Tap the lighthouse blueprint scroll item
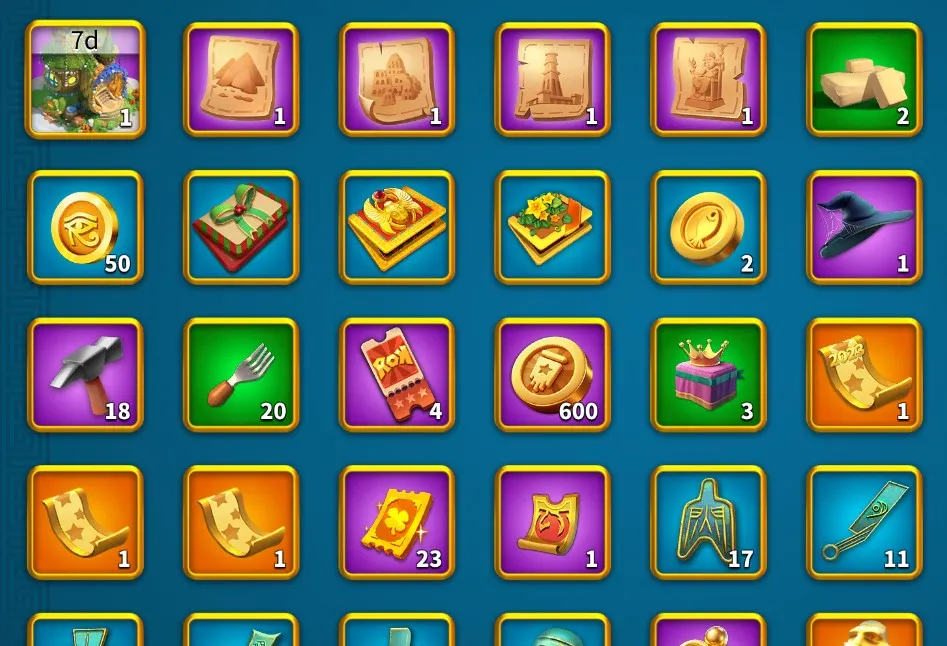 click(x=553, y=79)
